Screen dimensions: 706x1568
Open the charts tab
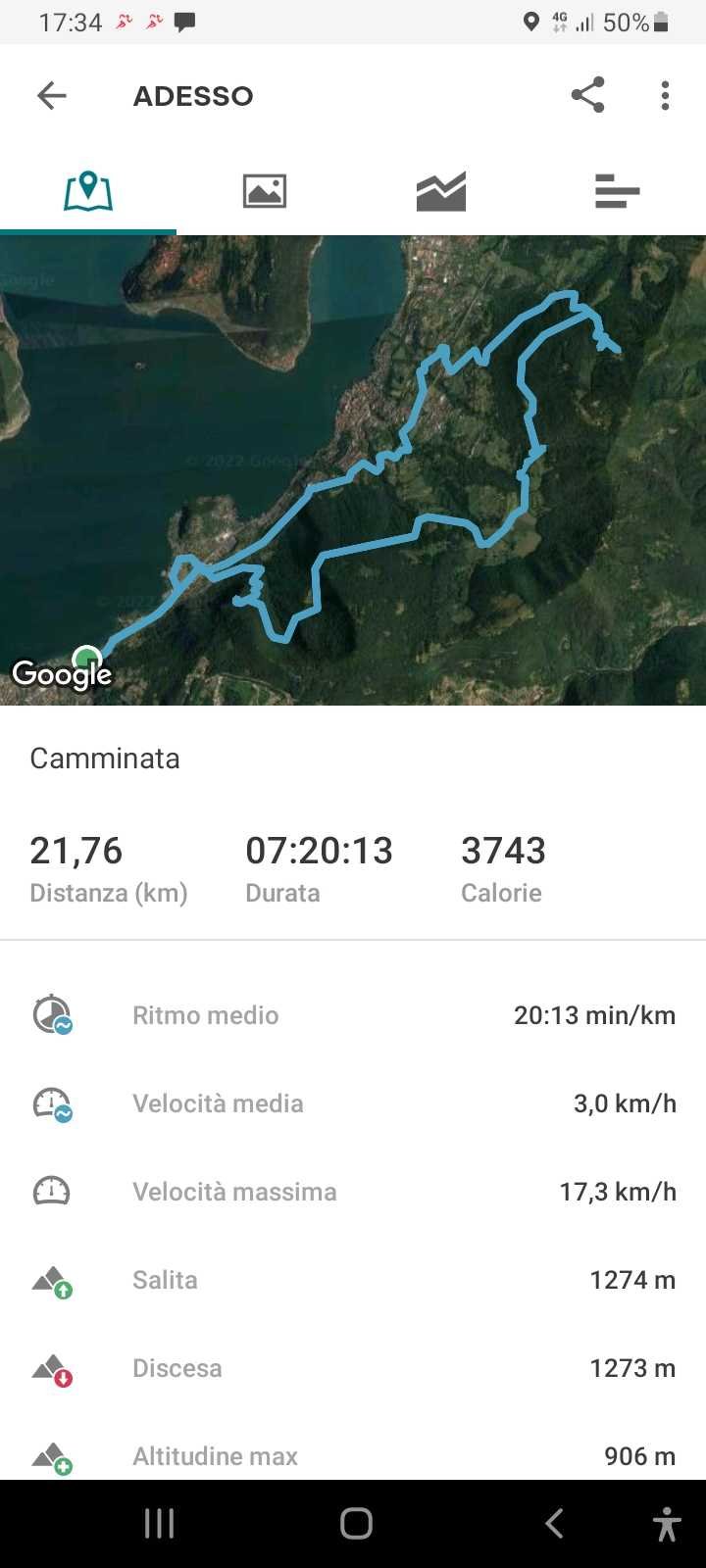tap(441, 190)
